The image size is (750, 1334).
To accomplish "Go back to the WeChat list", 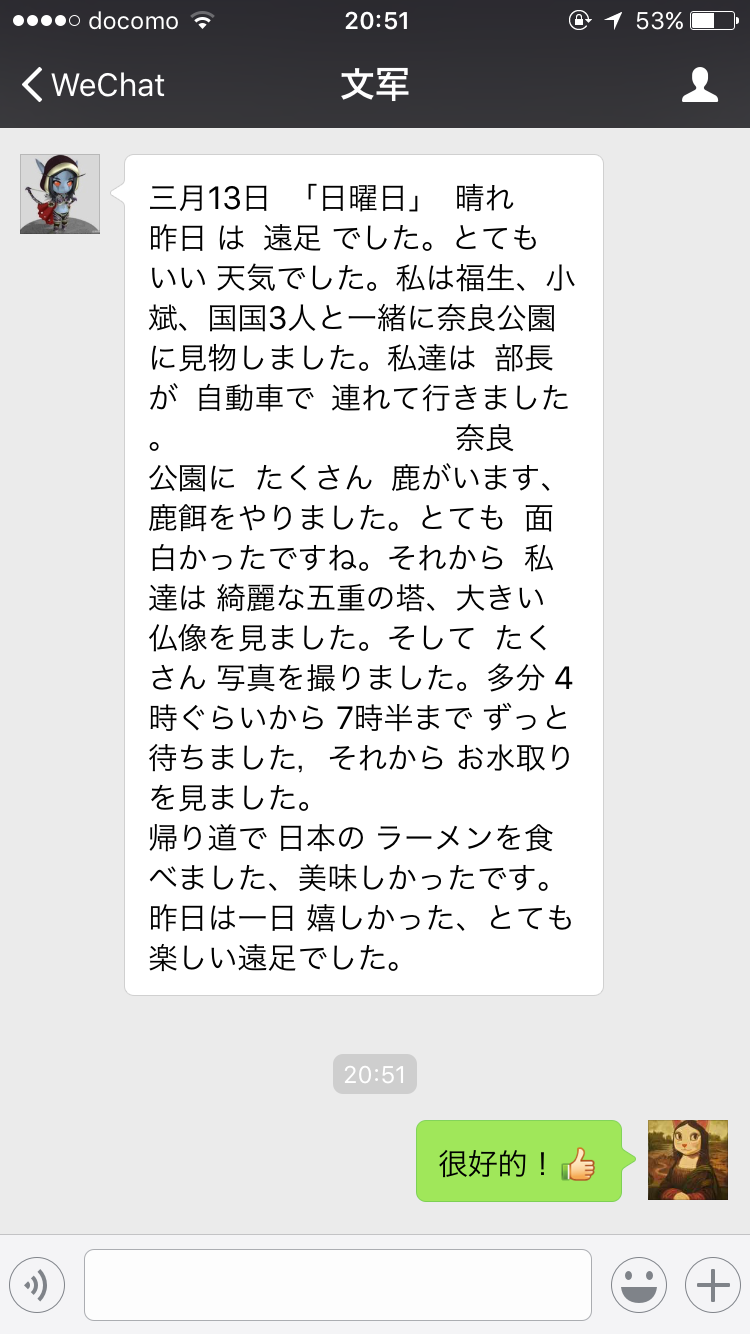I will (93, 85).
